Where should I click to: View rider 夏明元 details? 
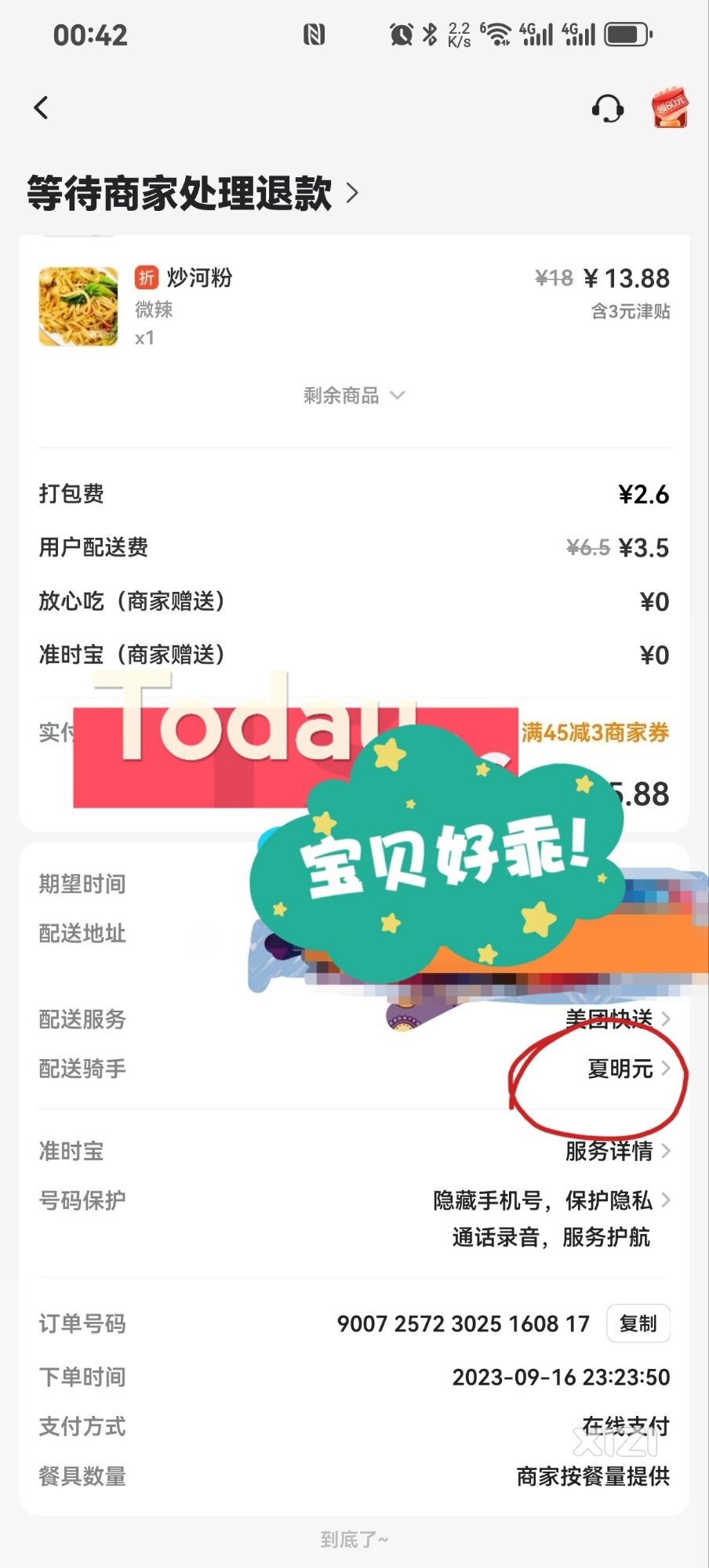(x=627, y=1069)
